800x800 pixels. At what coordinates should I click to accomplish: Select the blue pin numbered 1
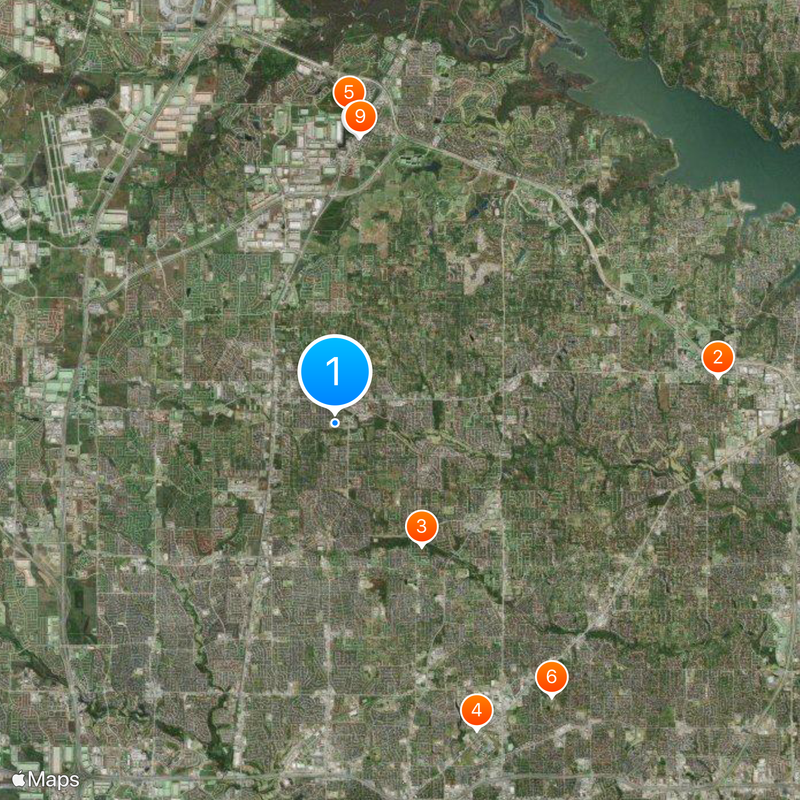[x=335, y=373]
